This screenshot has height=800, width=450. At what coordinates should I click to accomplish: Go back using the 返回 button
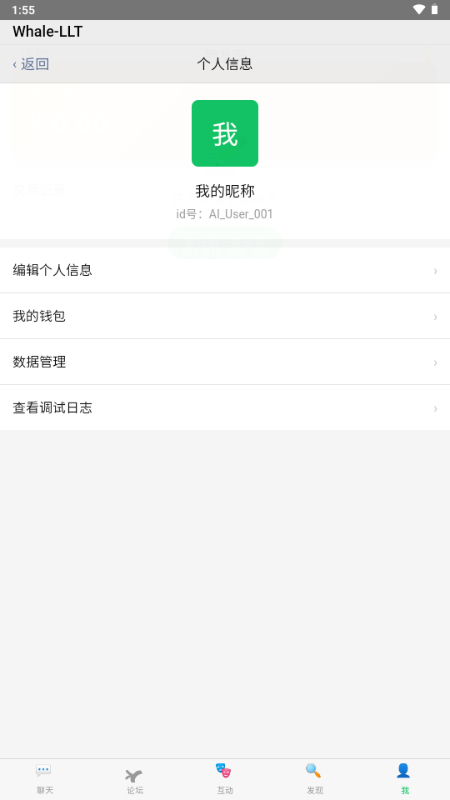click(31, 64)
